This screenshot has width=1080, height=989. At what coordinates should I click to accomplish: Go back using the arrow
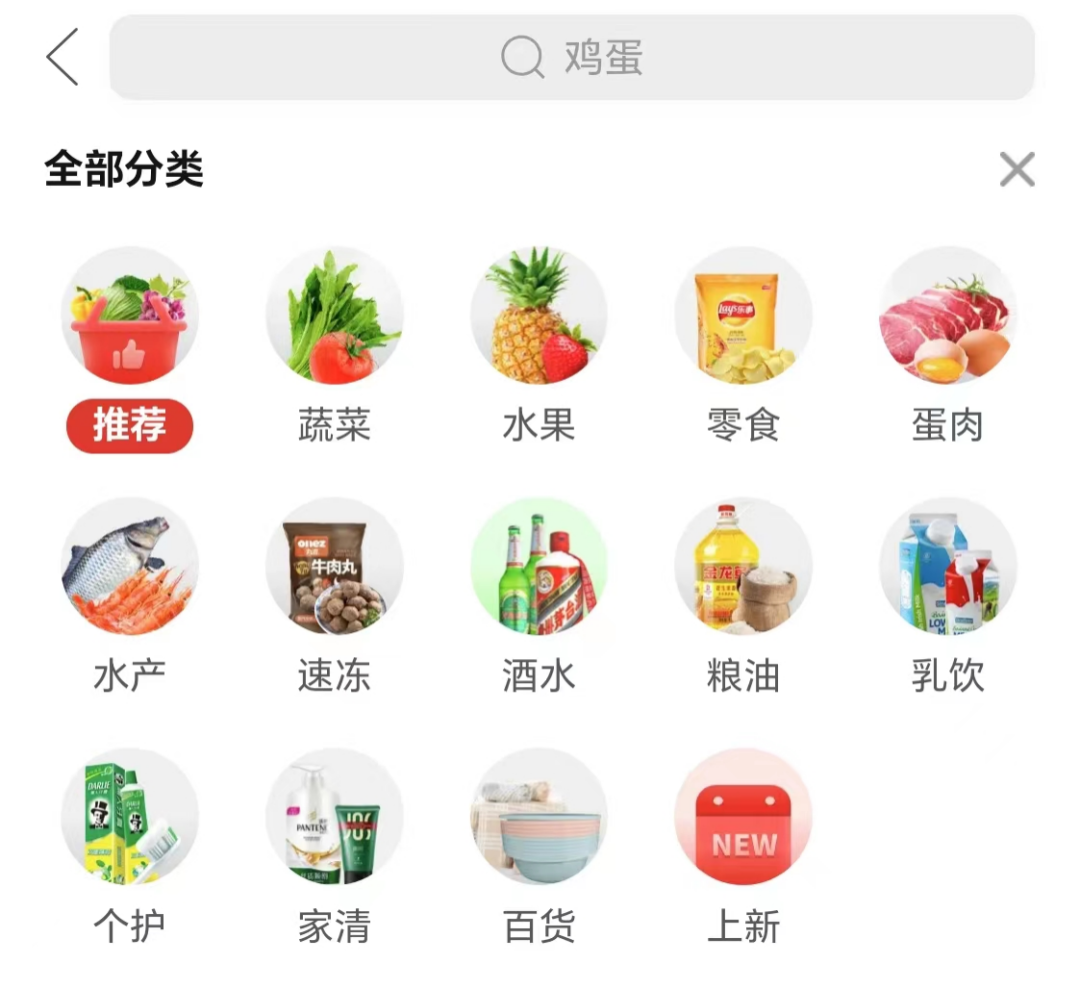click(62, 57)
